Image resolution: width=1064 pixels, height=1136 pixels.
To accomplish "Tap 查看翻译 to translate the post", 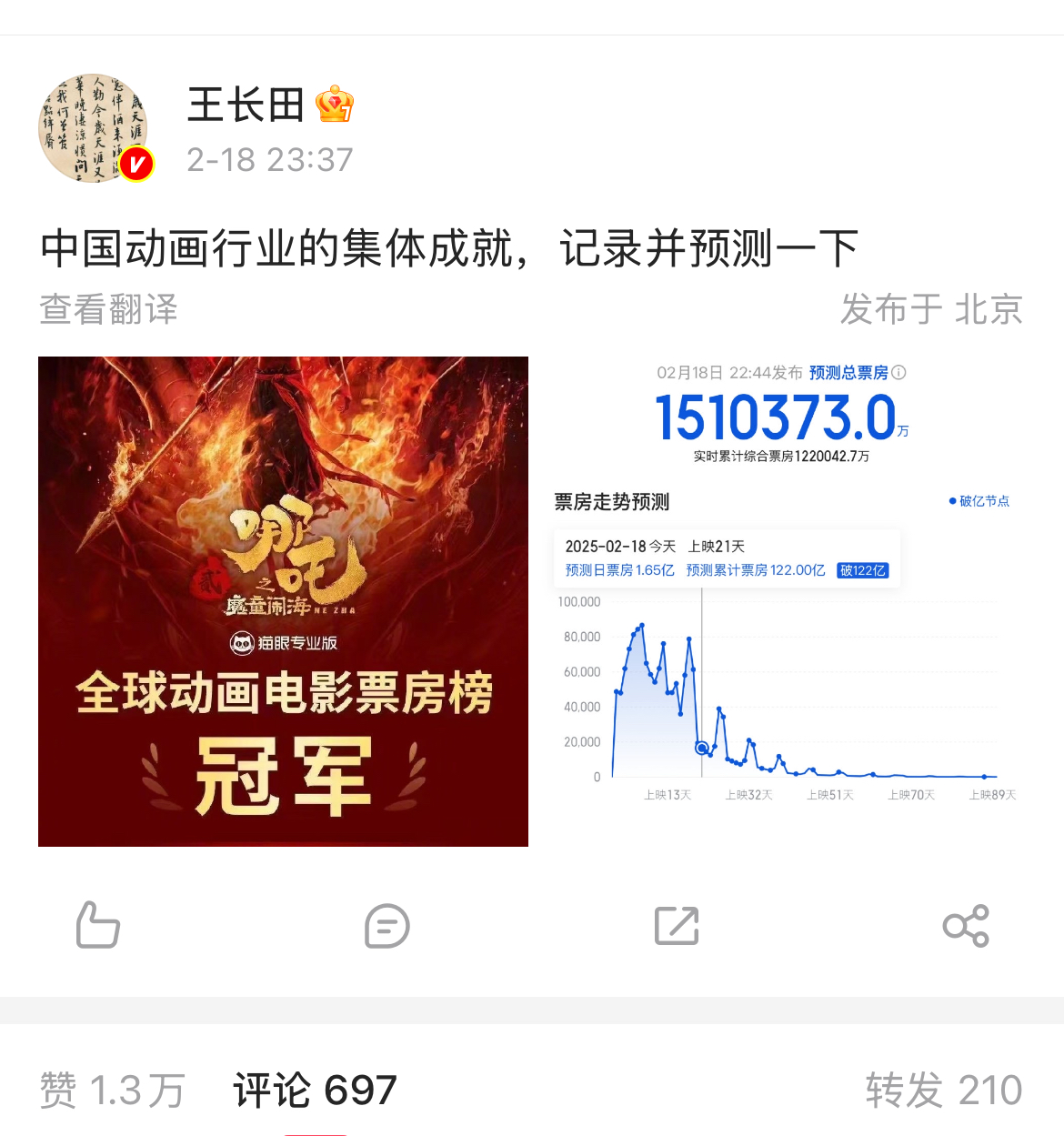I will tap(108, 309).
